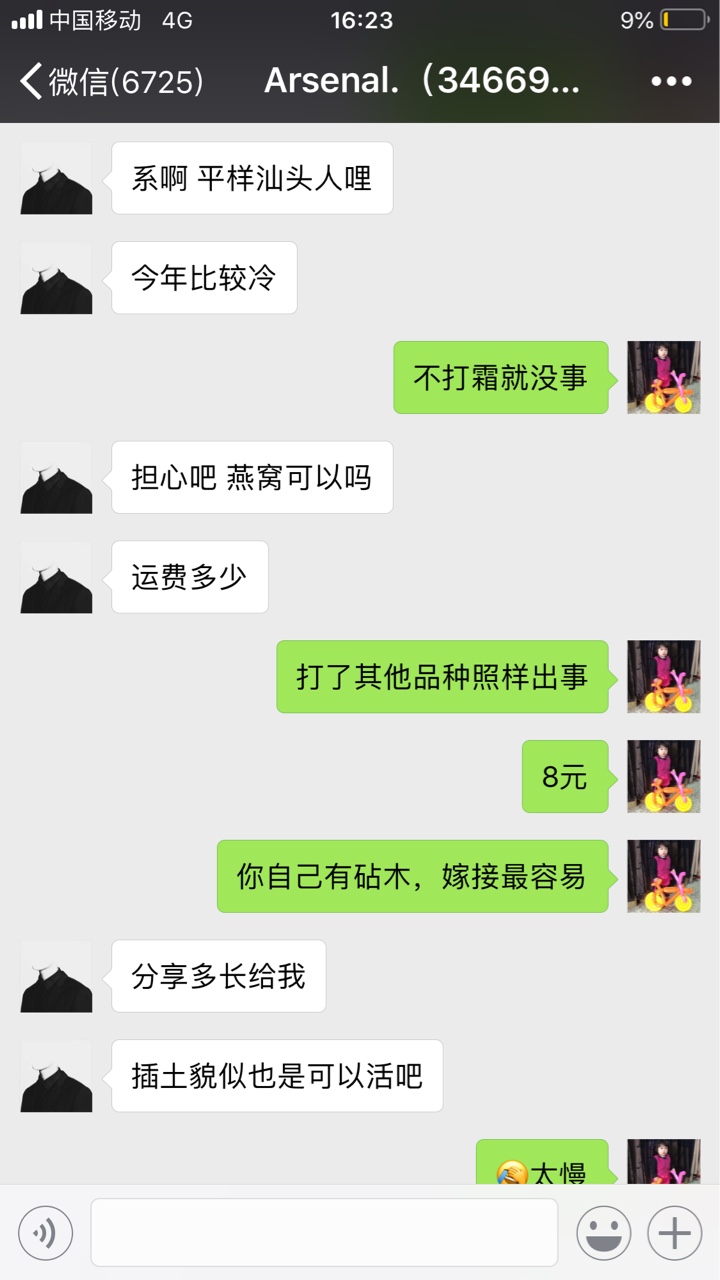Open the emoji sticker panel
Screen dimensions: 720x1280
point(604,1233)
